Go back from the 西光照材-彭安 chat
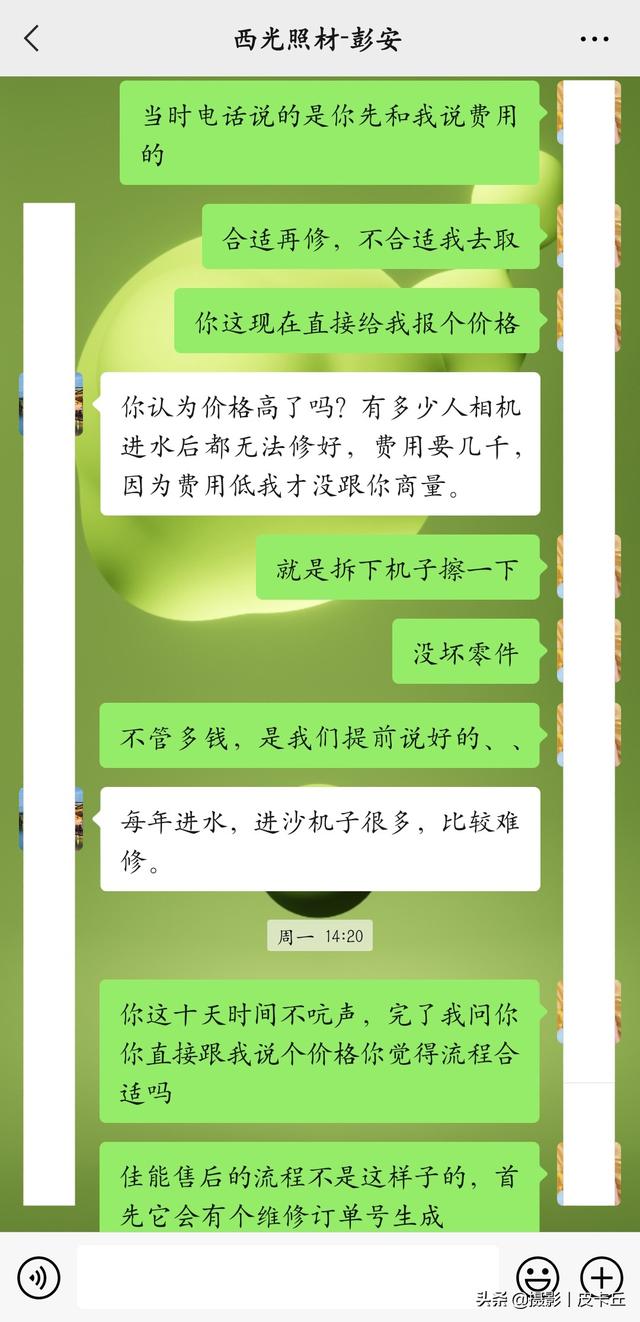Screen dimensions: 640x1322 [x=32, y=39]
